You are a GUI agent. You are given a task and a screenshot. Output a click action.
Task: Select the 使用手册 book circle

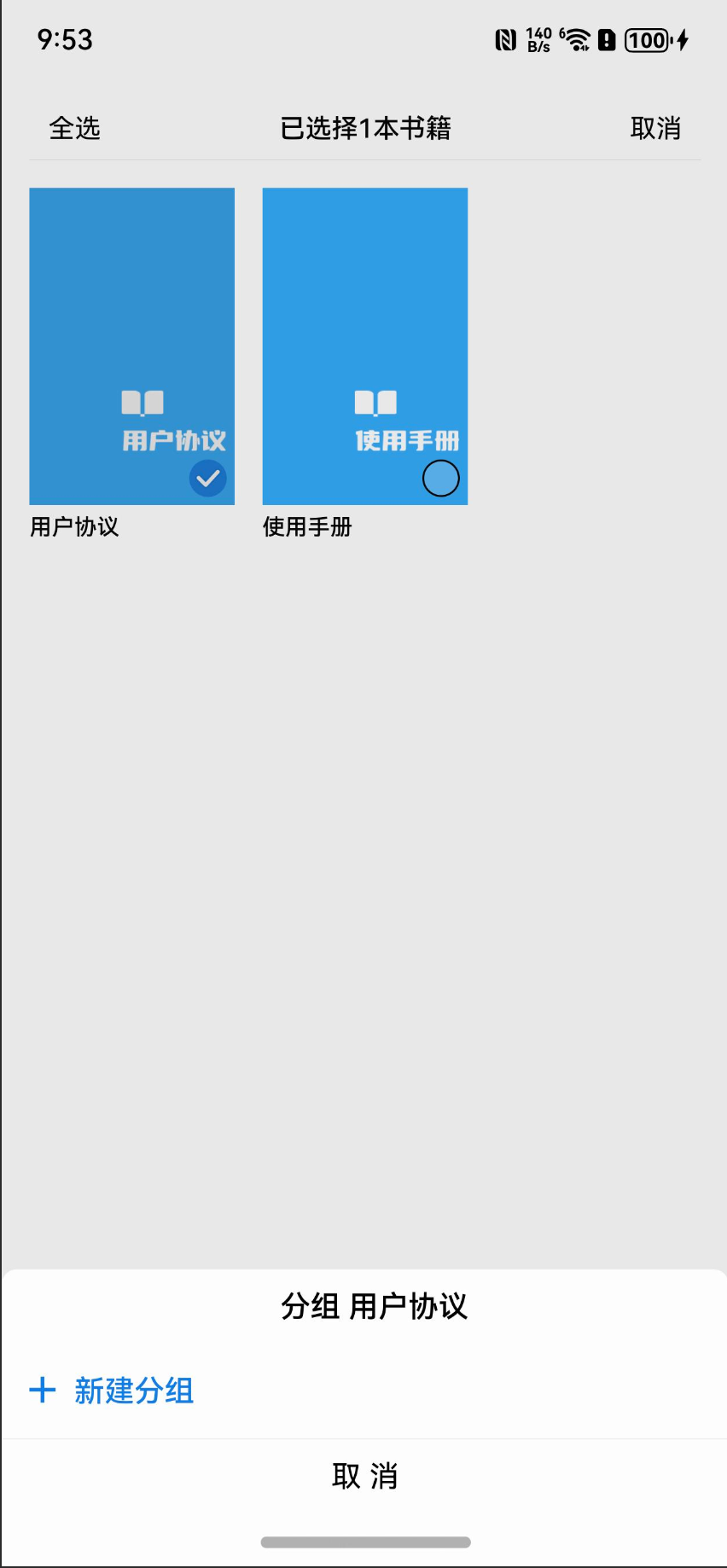point(440,478)
